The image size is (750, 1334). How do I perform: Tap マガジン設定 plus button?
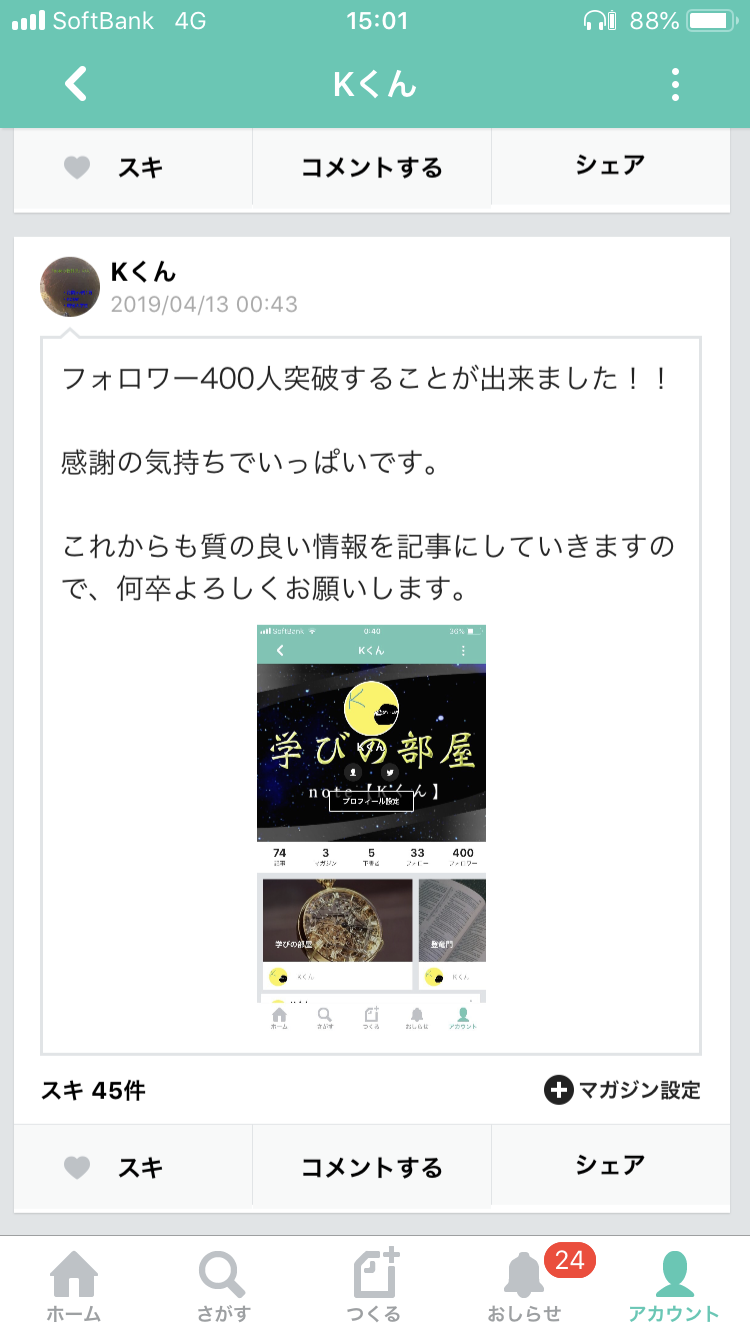[622, 1090]
